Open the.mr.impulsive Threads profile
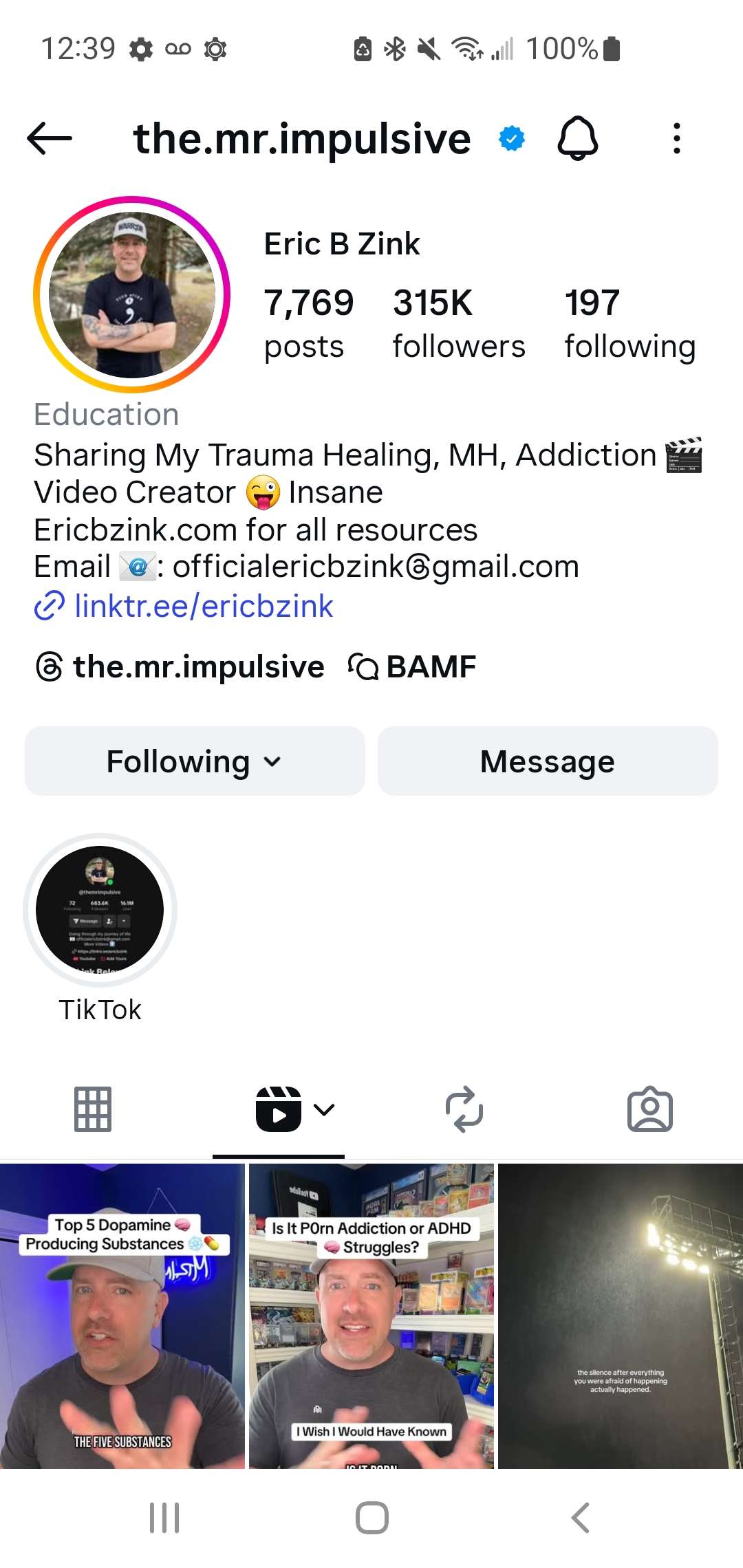Image resolution: width=743 pixels, height=1568 pixels. 180,667
